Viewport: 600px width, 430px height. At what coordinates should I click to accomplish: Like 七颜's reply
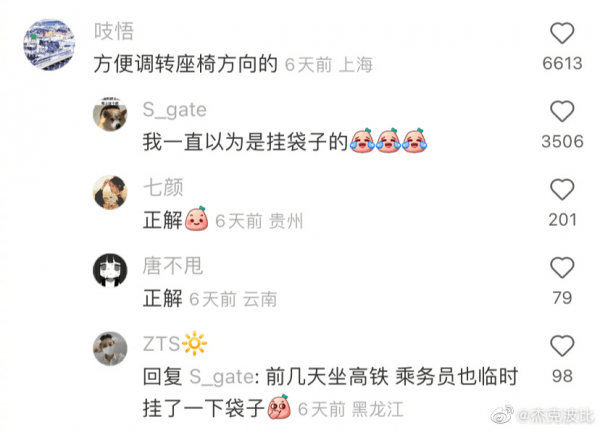[562, 189]
